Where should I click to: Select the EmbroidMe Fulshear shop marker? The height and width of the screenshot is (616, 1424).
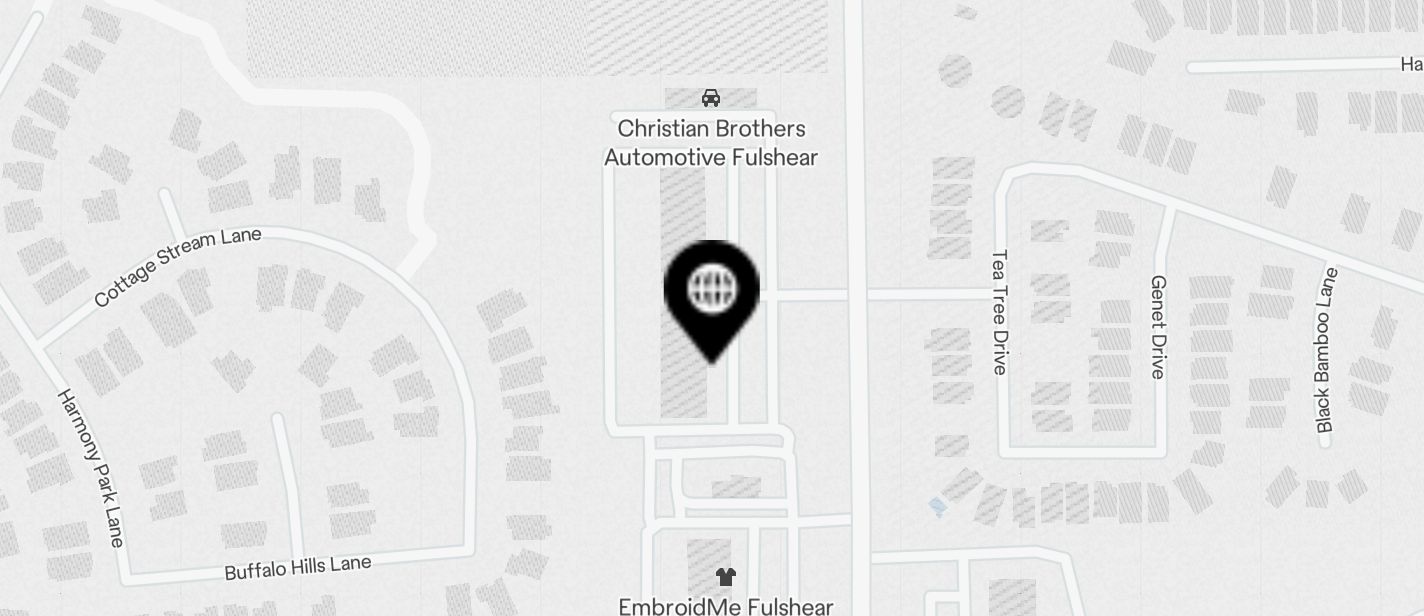(726, 577)
